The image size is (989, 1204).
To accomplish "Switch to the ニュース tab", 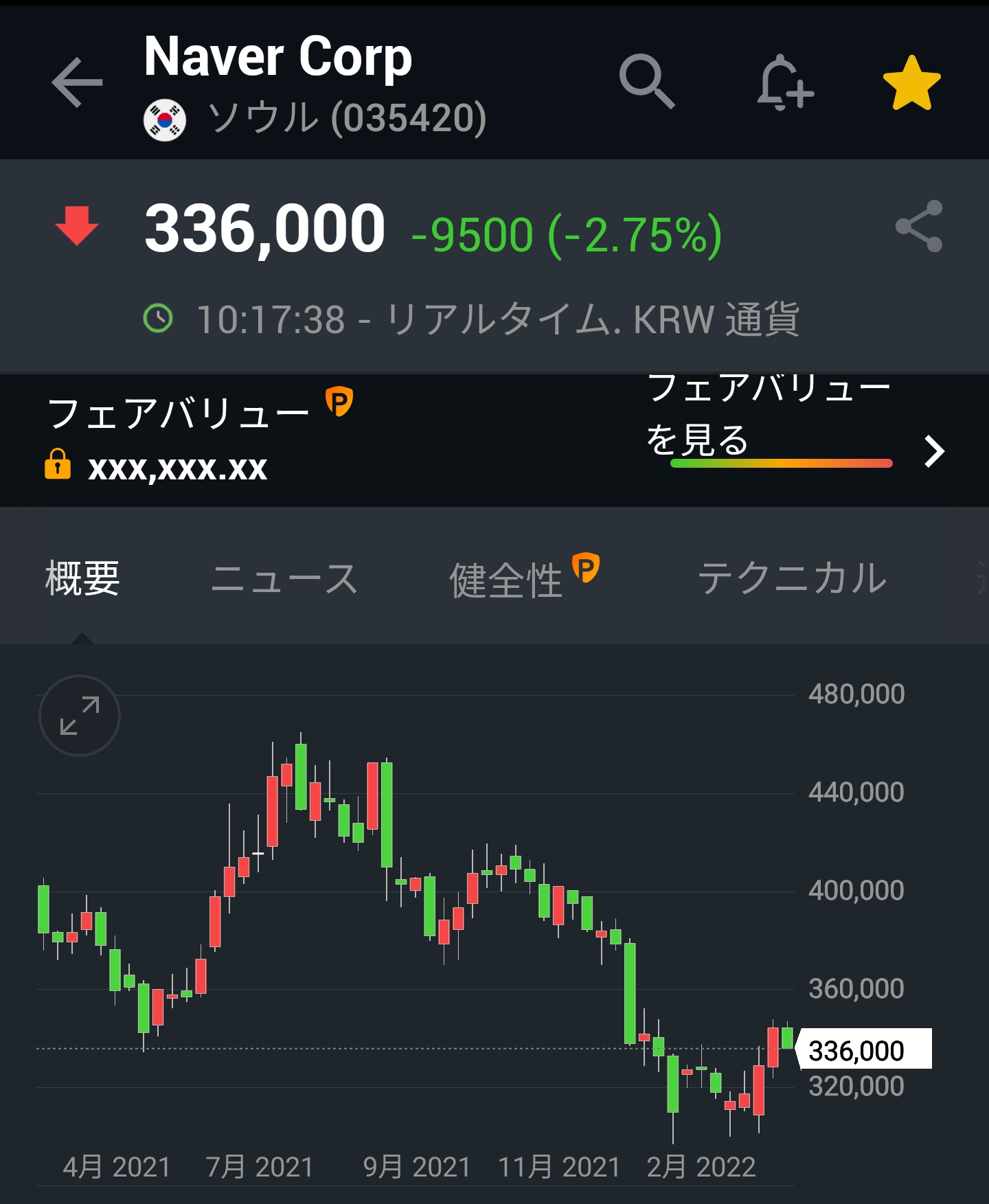I will (284, 578).
